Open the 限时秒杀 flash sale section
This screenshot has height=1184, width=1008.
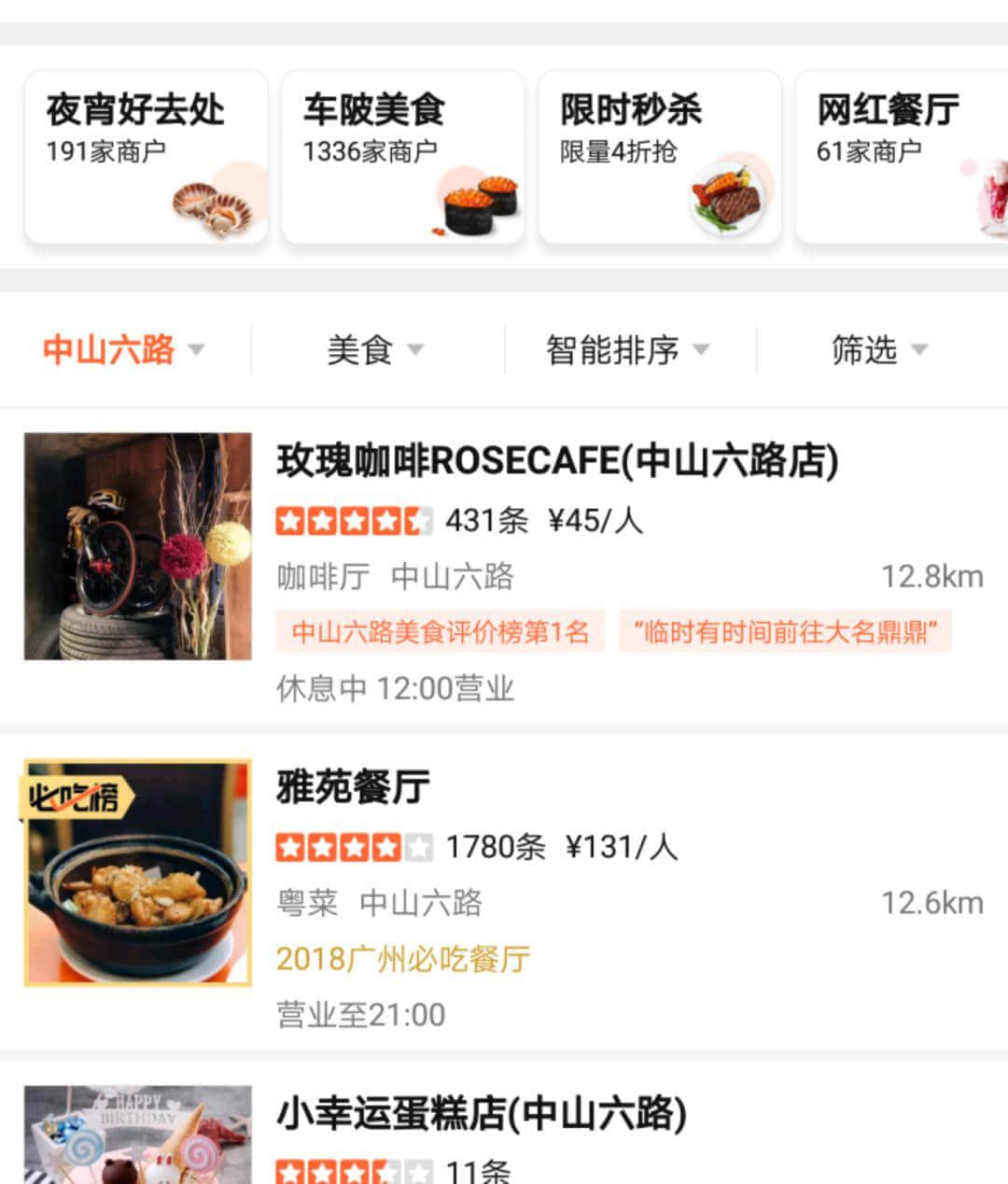click(658, 154)
